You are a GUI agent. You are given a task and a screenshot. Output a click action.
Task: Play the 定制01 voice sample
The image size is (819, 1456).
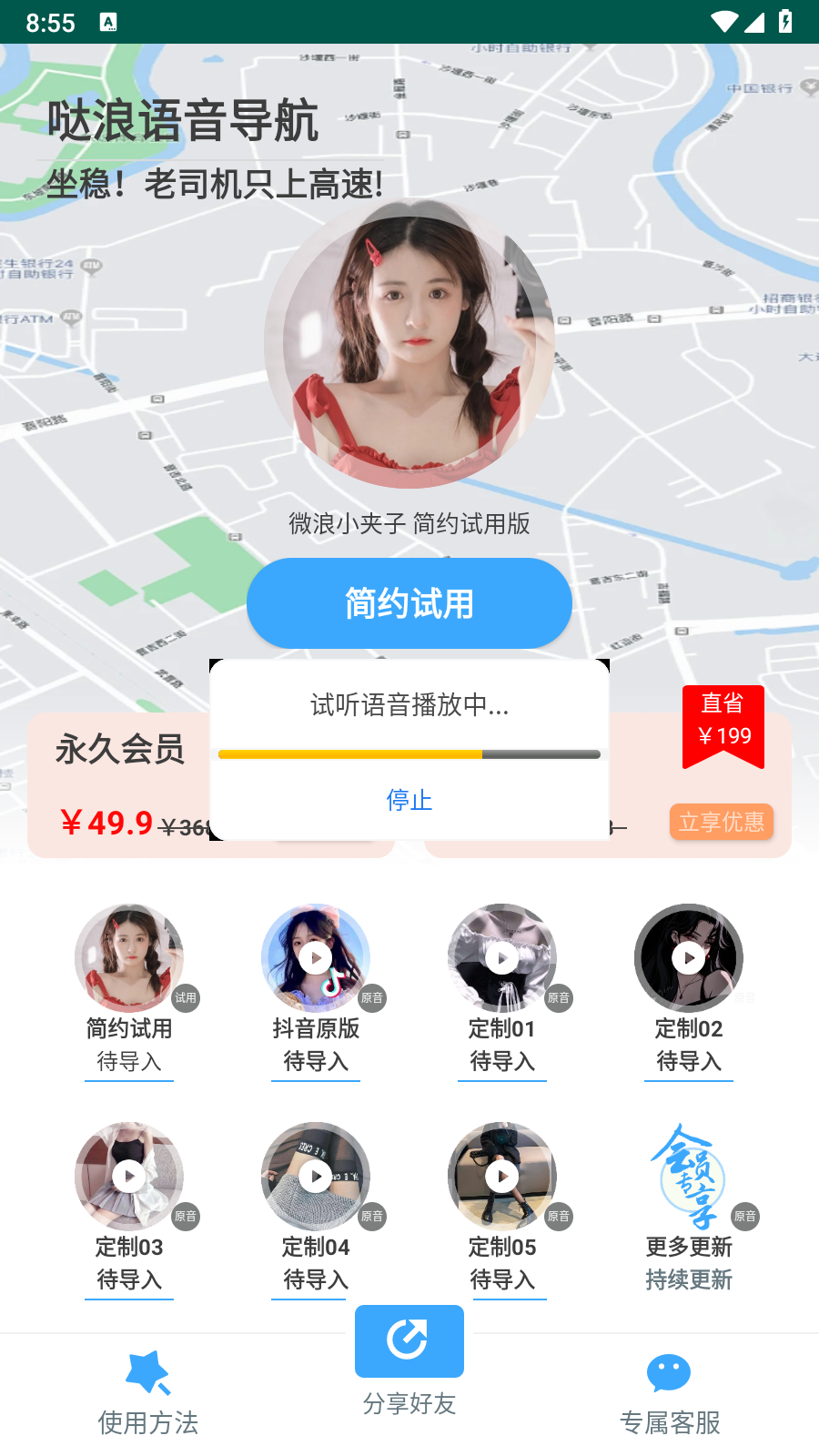click(x=502, y=958)
